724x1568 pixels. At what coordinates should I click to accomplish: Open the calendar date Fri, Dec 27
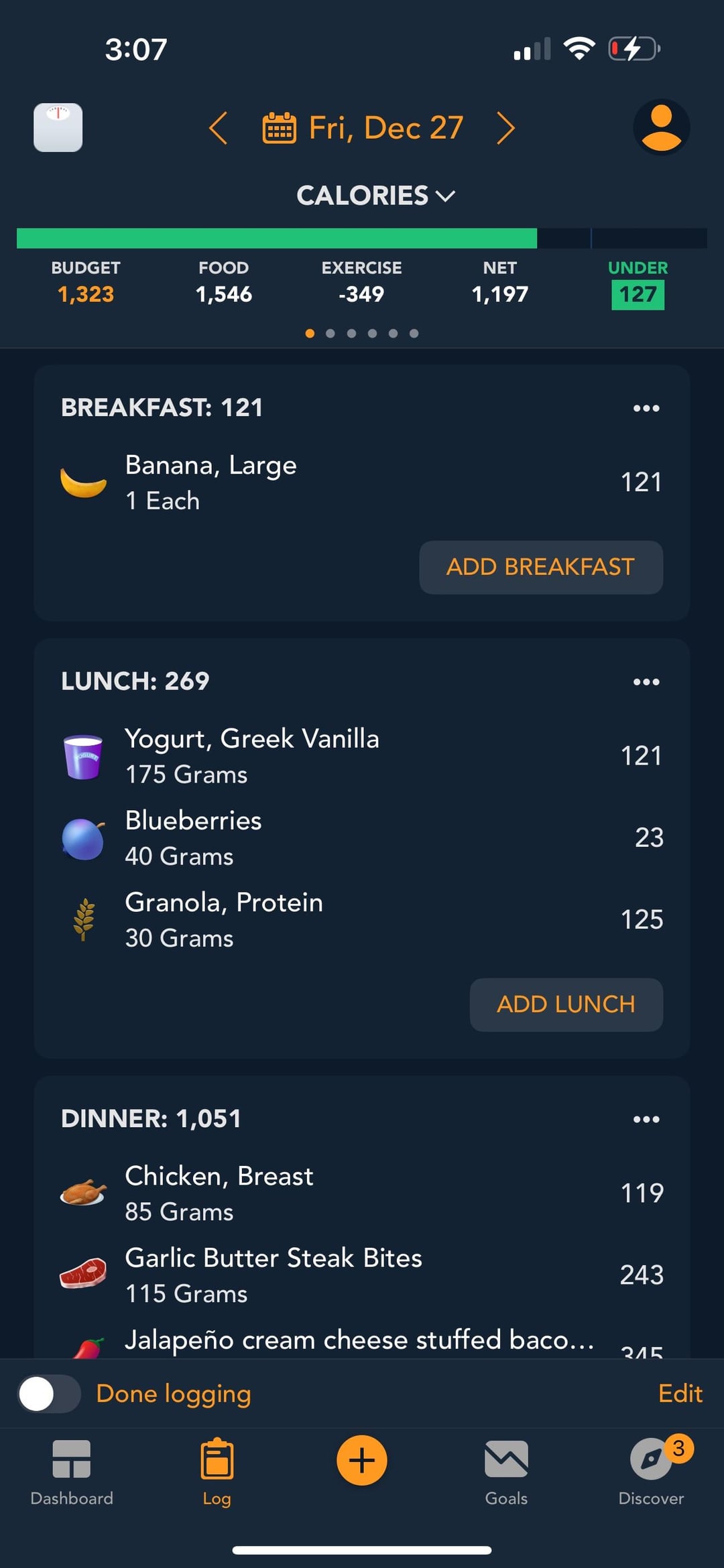coord(363,128)
